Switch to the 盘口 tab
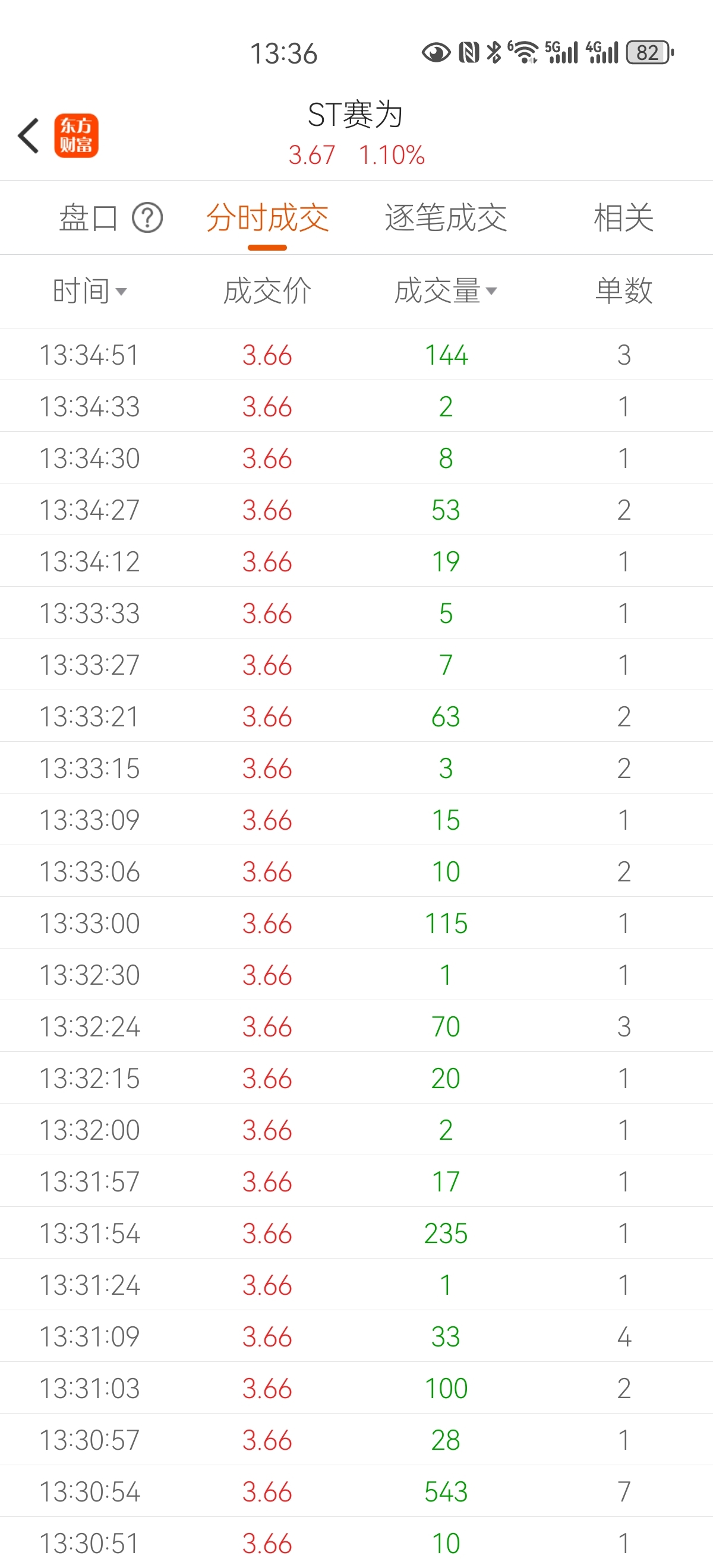713x1568 pixels. click(x=89, y=218)
